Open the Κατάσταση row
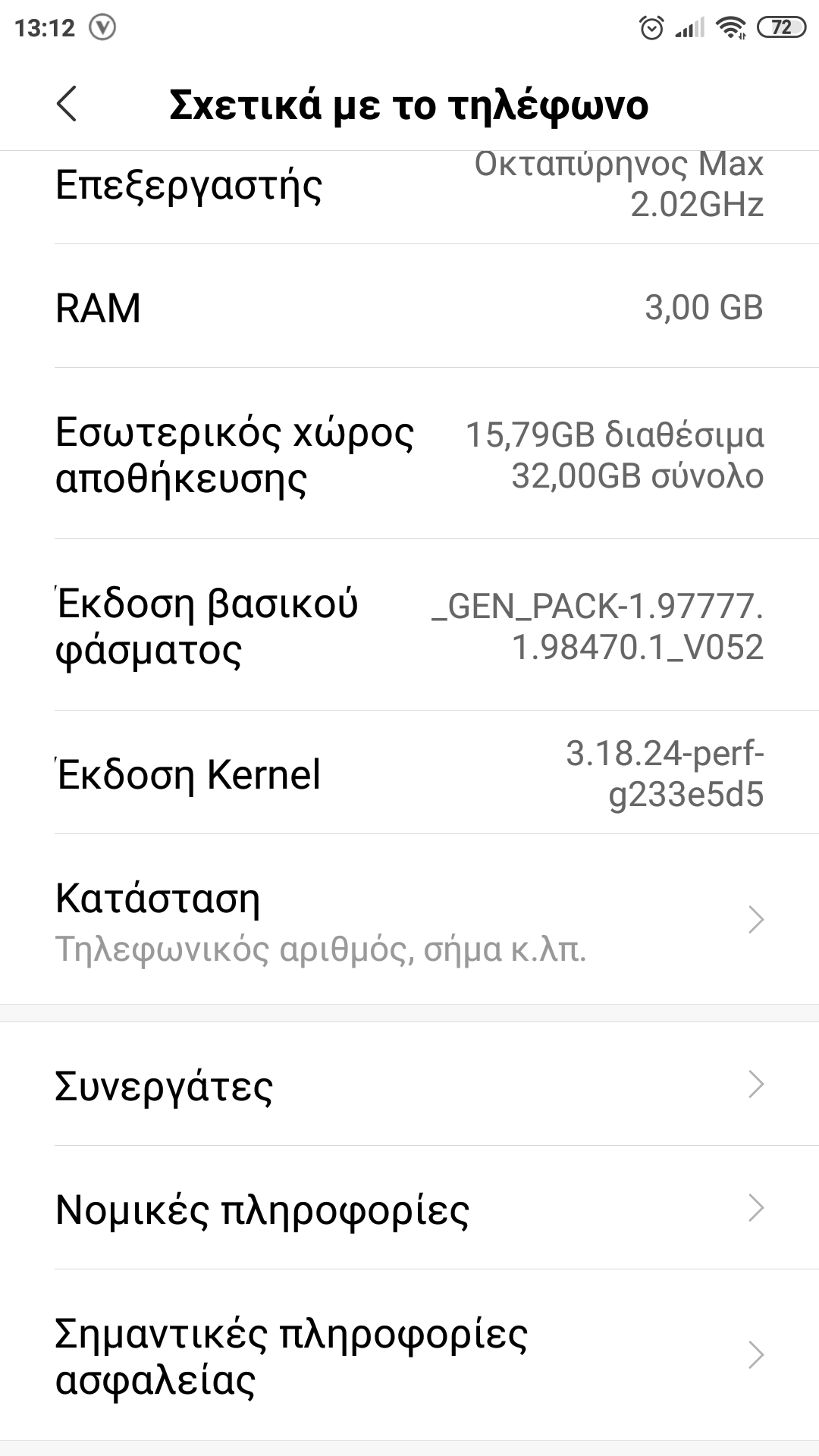Image resolution: width=819 pixels, height=1456 pixels. (409, 920)
